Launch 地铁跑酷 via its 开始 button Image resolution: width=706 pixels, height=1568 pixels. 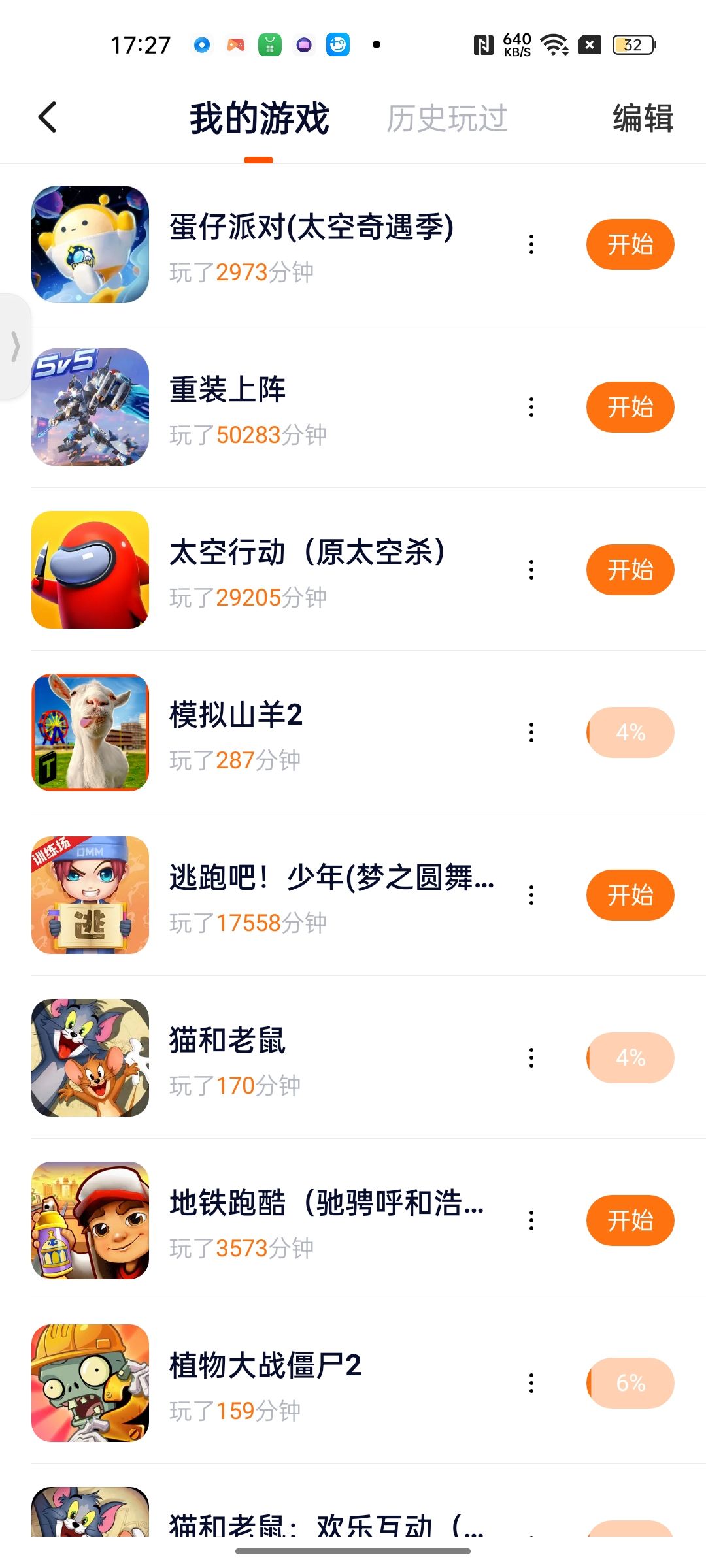click(630, 1220)
